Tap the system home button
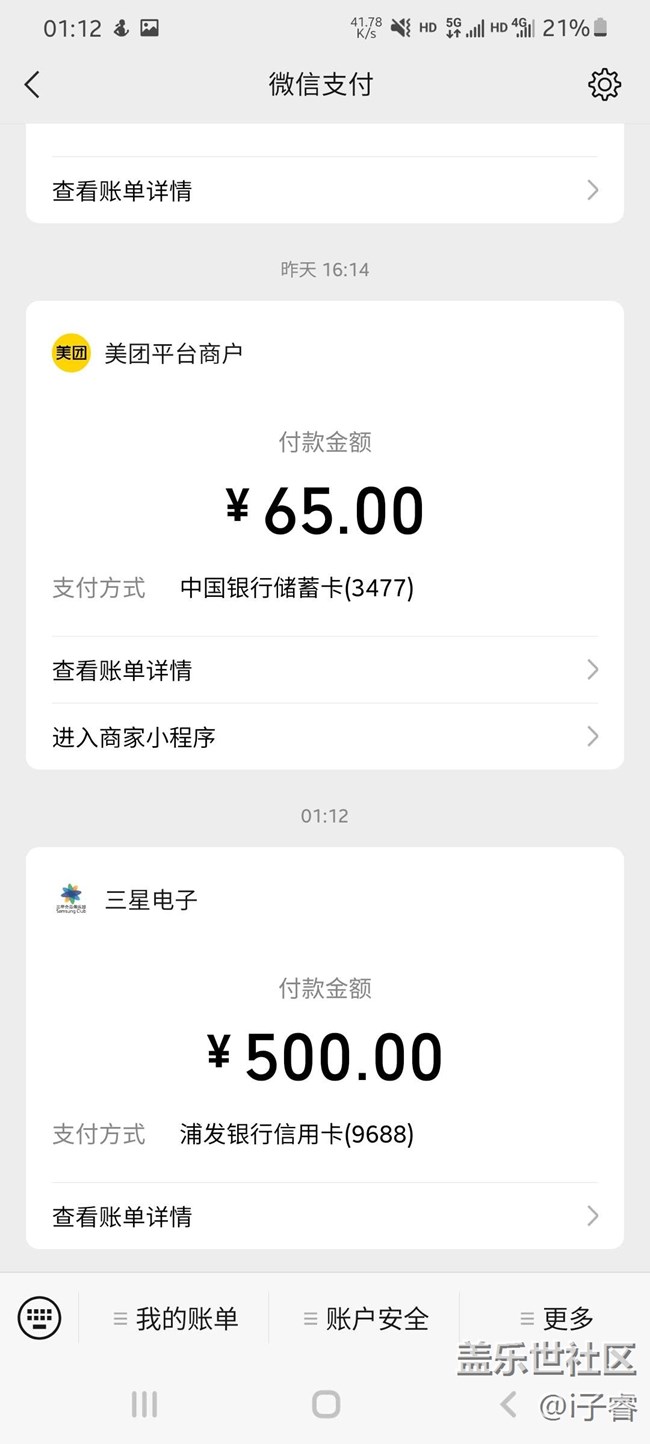This screenshot has width=650, height=1444. (x=326, y=1404)
